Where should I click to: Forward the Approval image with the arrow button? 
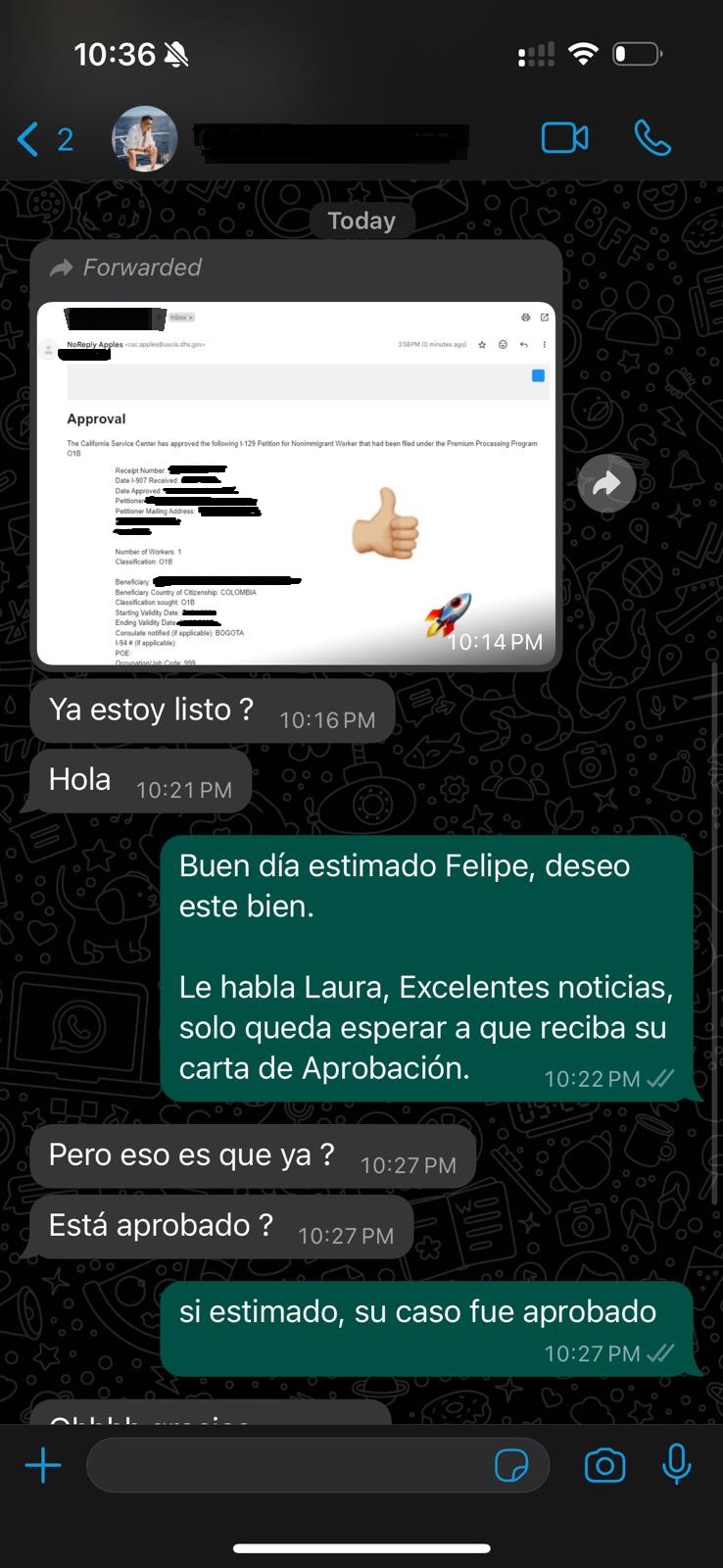606,483
